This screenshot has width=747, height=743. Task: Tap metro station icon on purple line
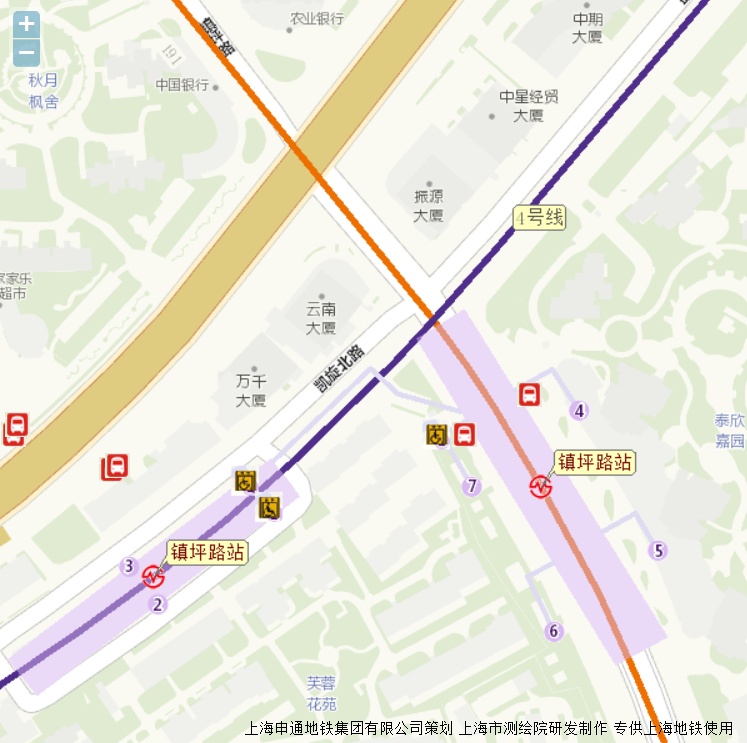point(153,576)
